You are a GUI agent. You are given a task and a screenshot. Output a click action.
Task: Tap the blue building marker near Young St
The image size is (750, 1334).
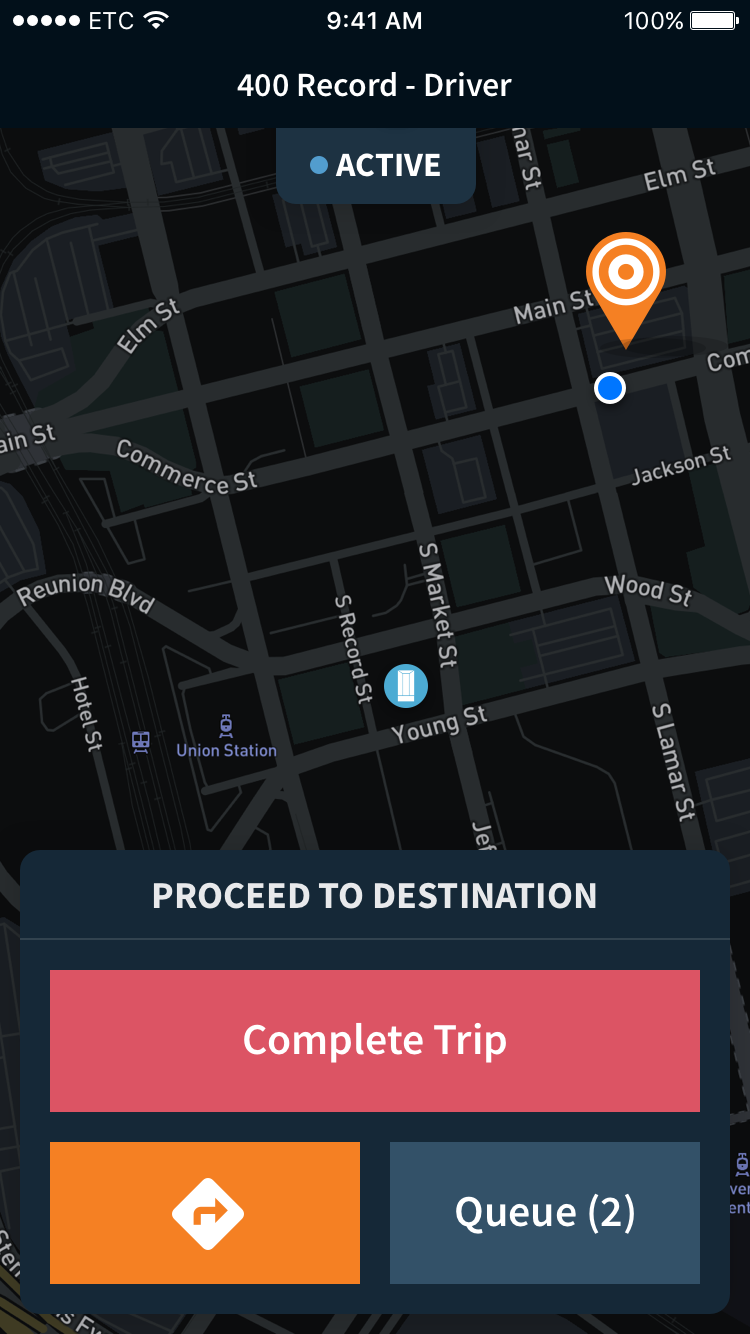click(x=406, y=686)
